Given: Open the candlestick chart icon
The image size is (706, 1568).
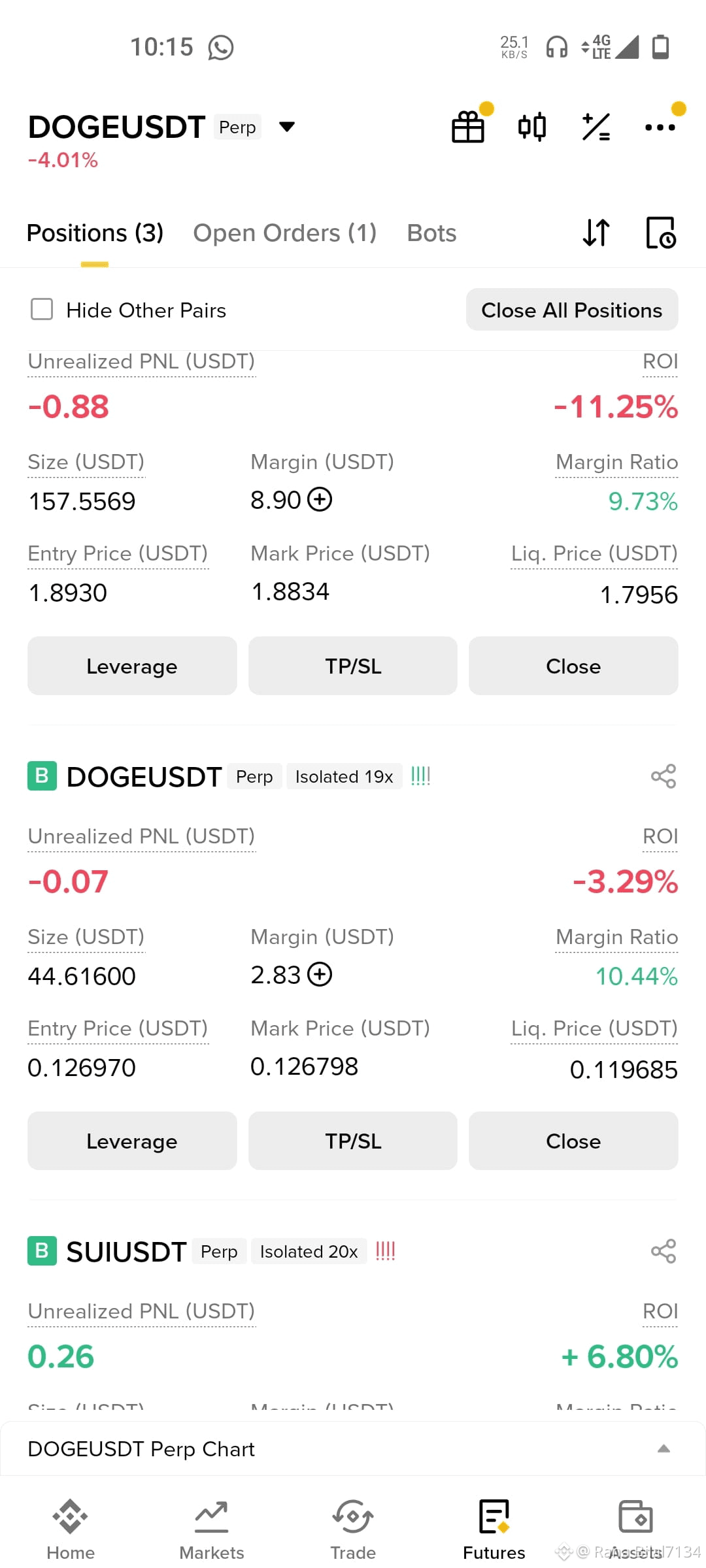Looking at the screenshot, I should (x=532, y=127).
